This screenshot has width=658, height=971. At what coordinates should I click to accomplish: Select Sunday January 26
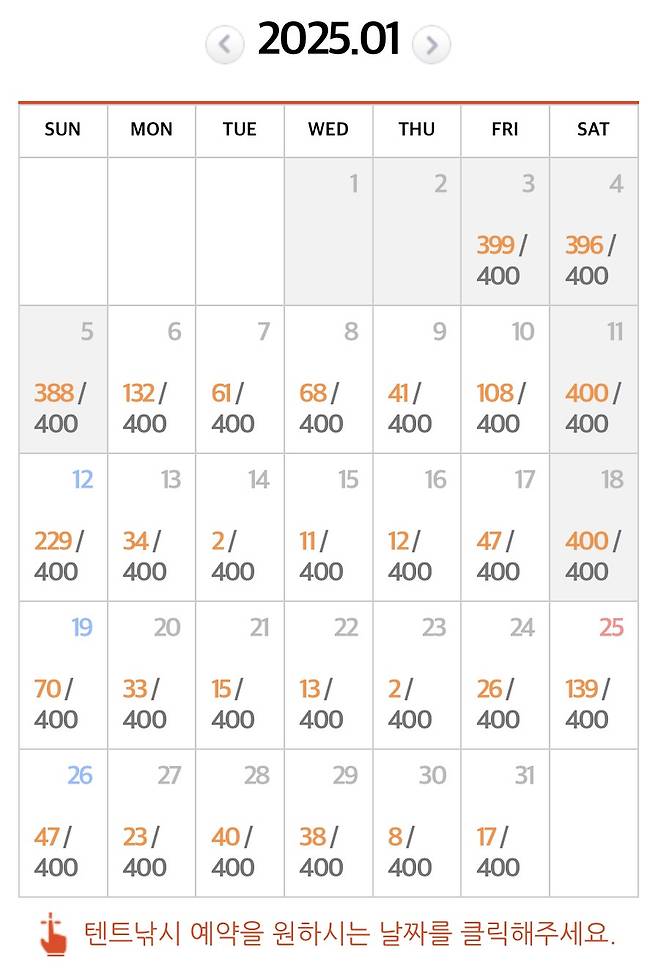63,823
